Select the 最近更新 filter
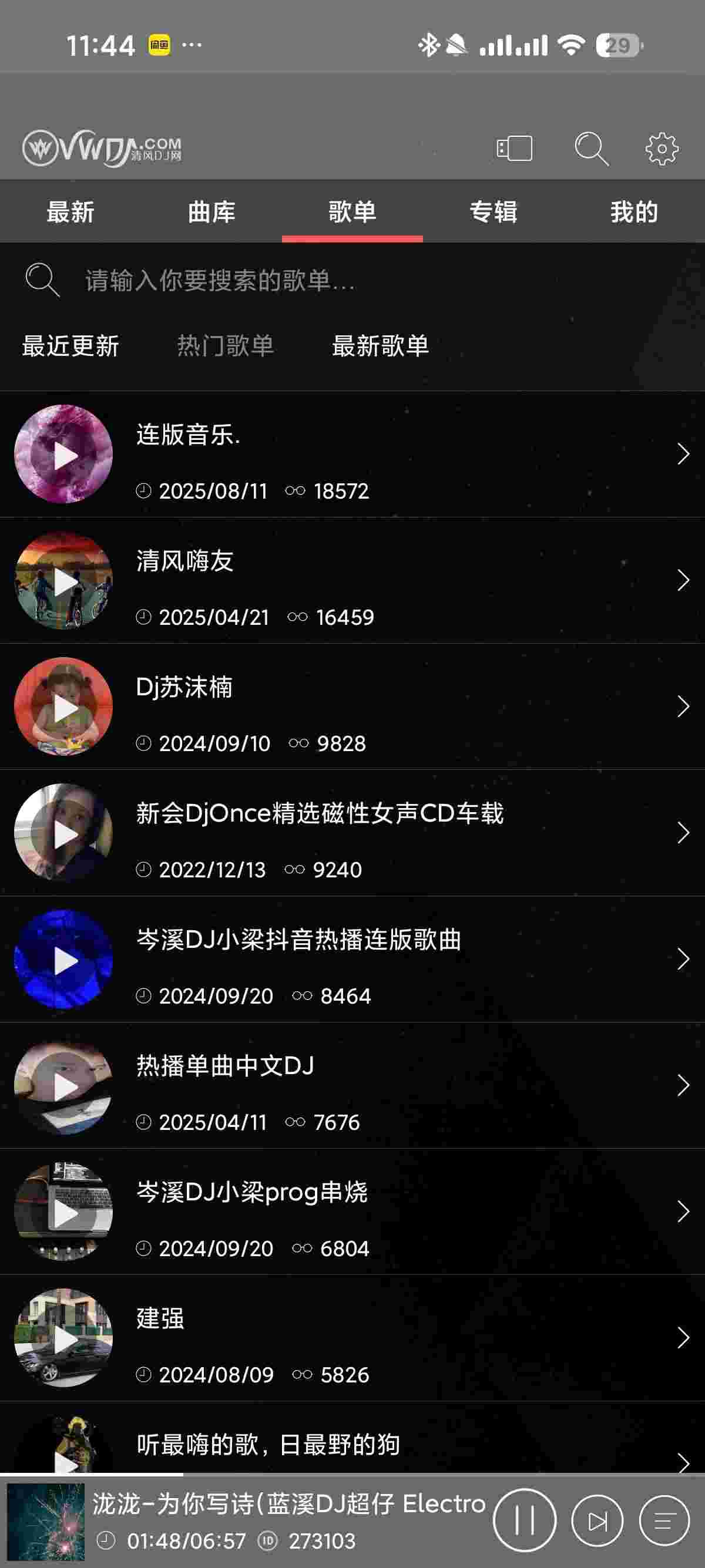The width and height of the screenshot is (705, 1568). point(70,346)
